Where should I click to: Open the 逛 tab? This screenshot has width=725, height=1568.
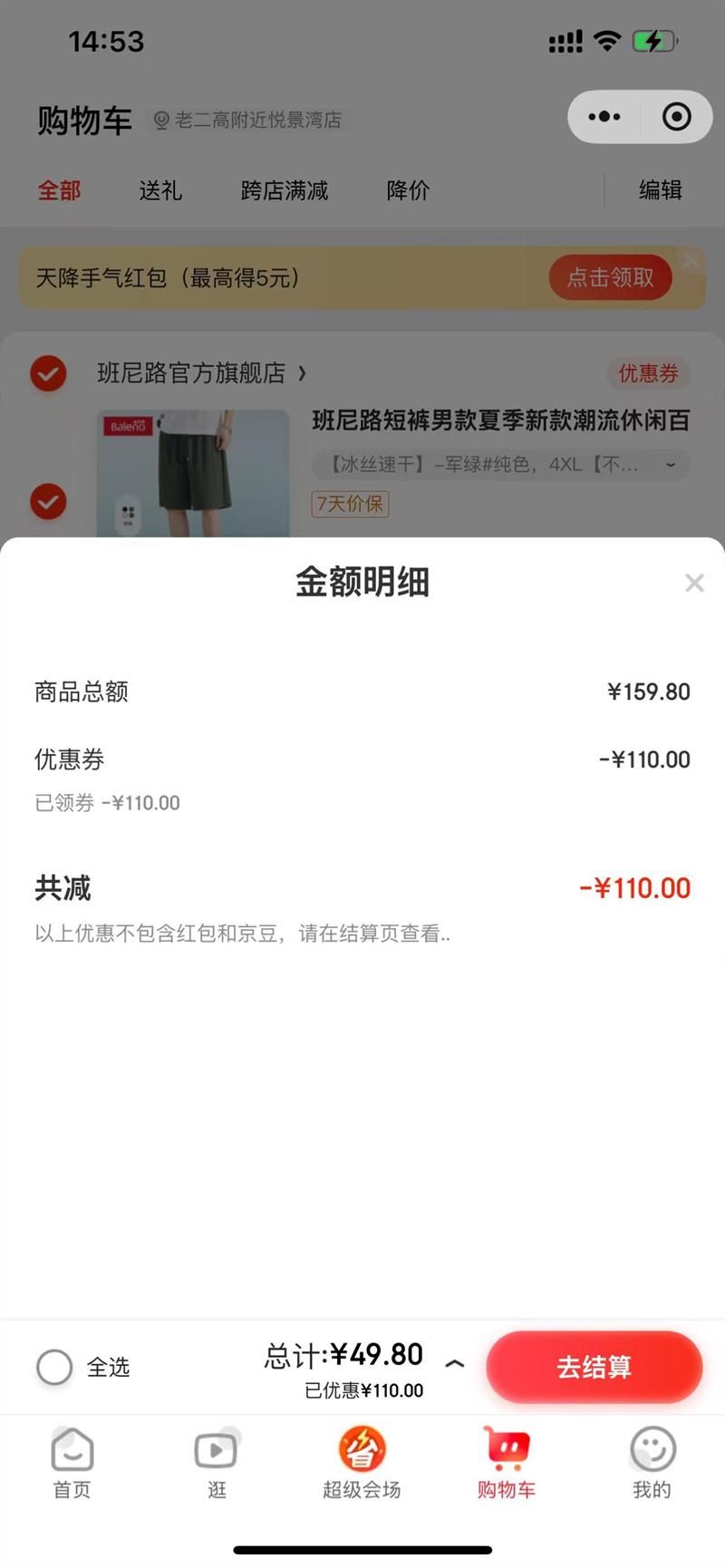coord(217,1462)
